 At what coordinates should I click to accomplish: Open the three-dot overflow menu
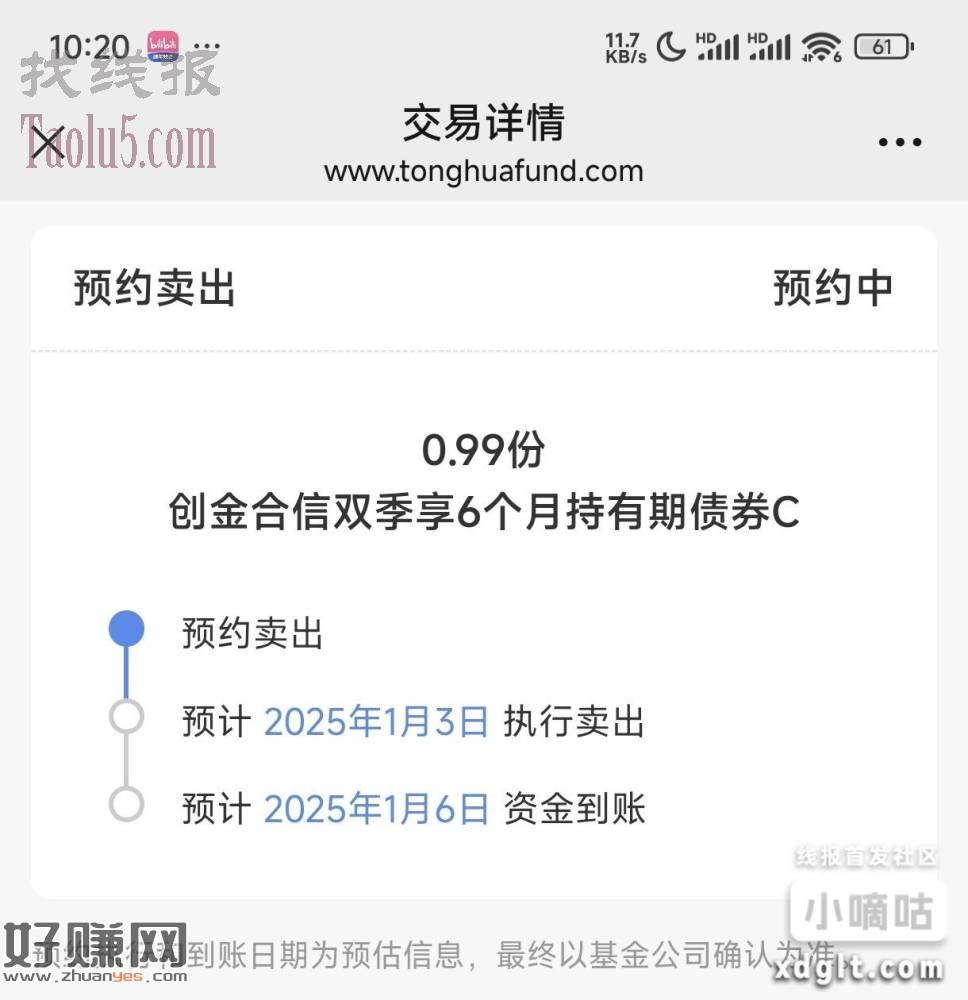(x=899, y=143)
